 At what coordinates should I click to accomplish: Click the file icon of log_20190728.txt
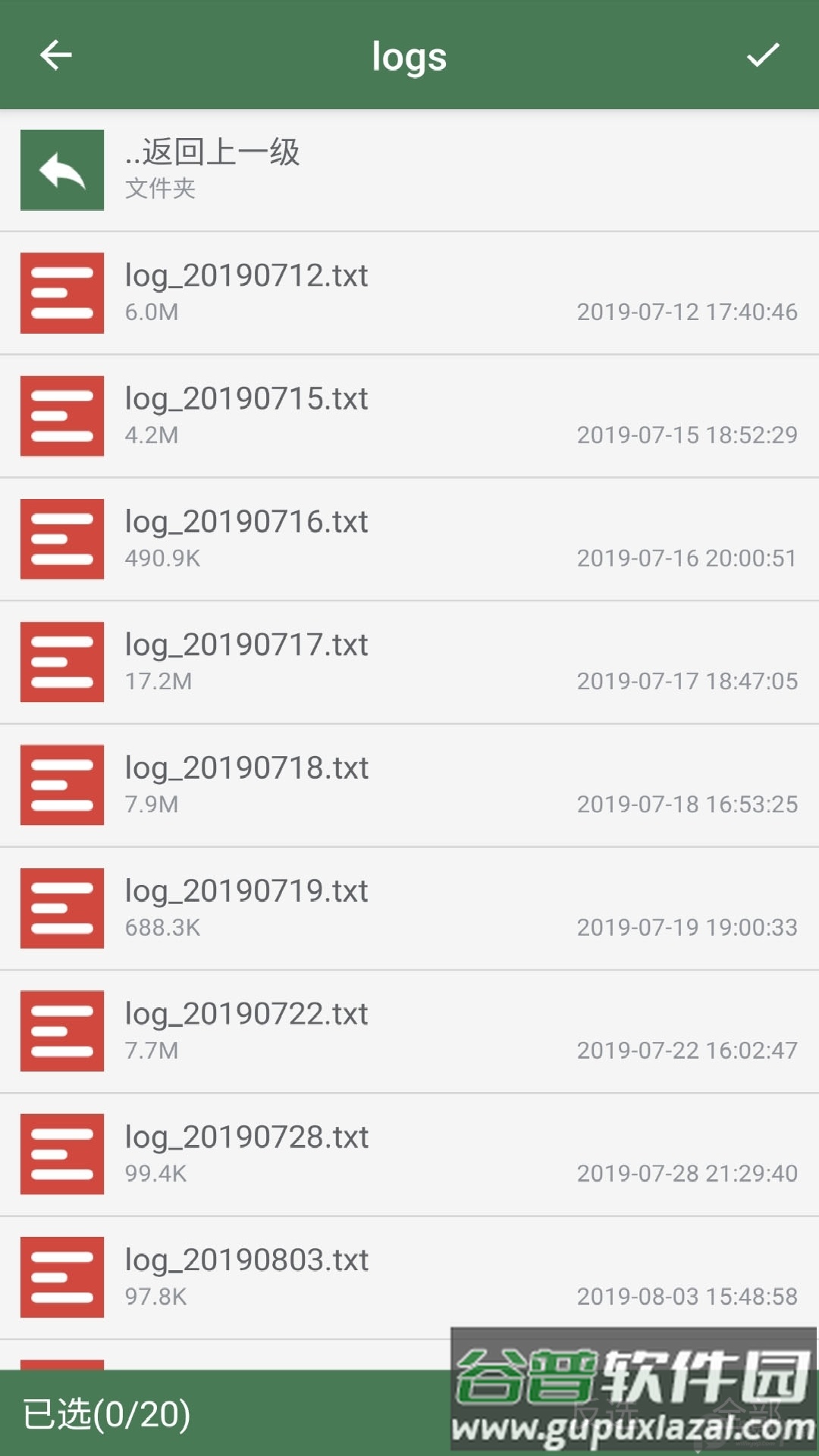point(61,1153)
